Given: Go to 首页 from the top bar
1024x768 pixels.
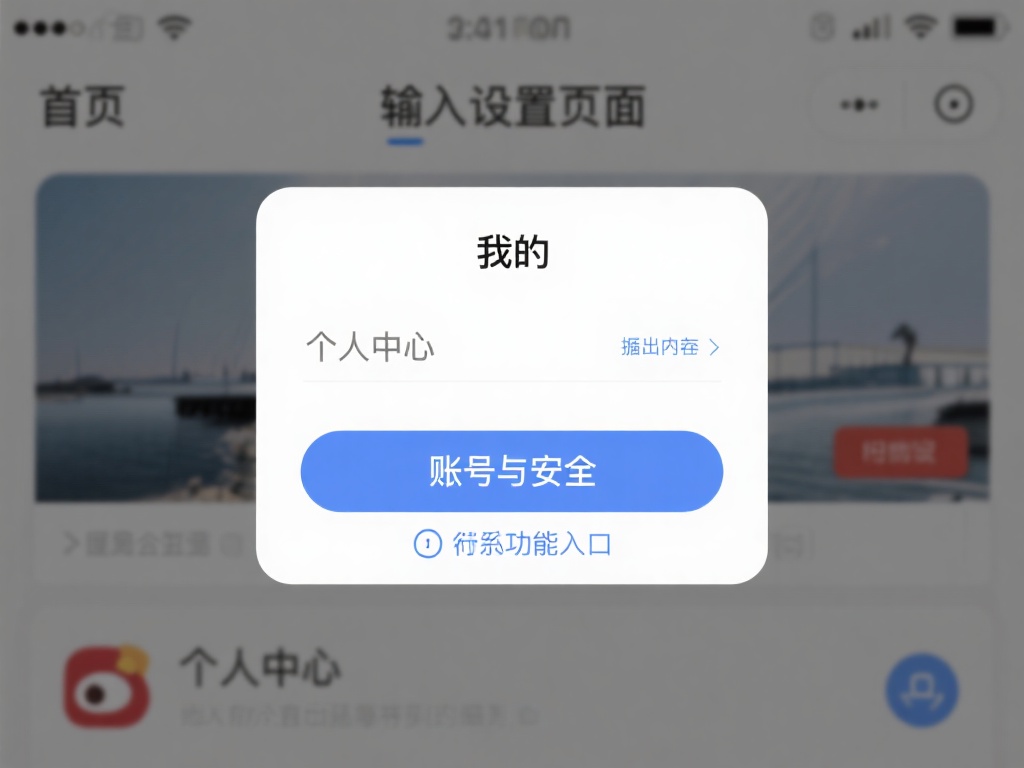Looking at the screenshot, I should pos(83,106).
